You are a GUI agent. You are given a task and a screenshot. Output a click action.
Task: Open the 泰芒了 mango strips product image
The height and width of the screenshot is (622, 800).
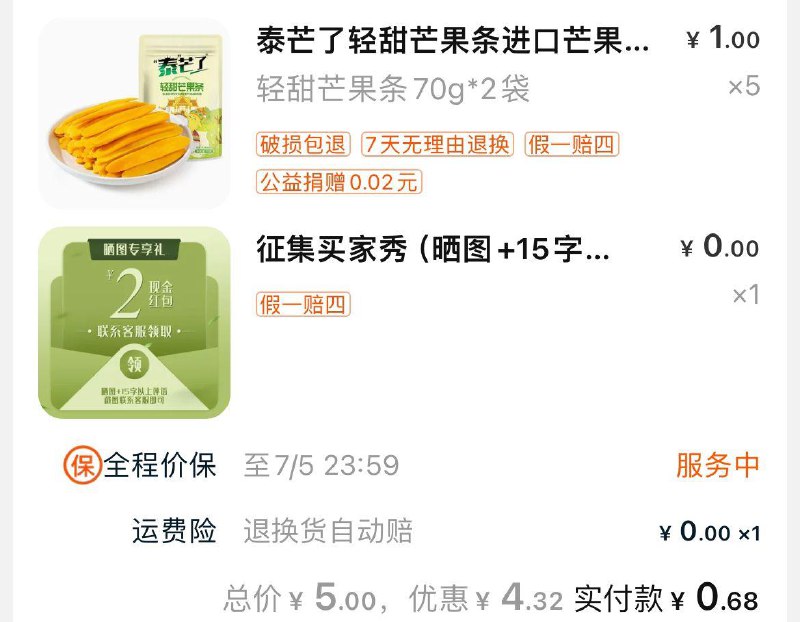pos(134,113)
